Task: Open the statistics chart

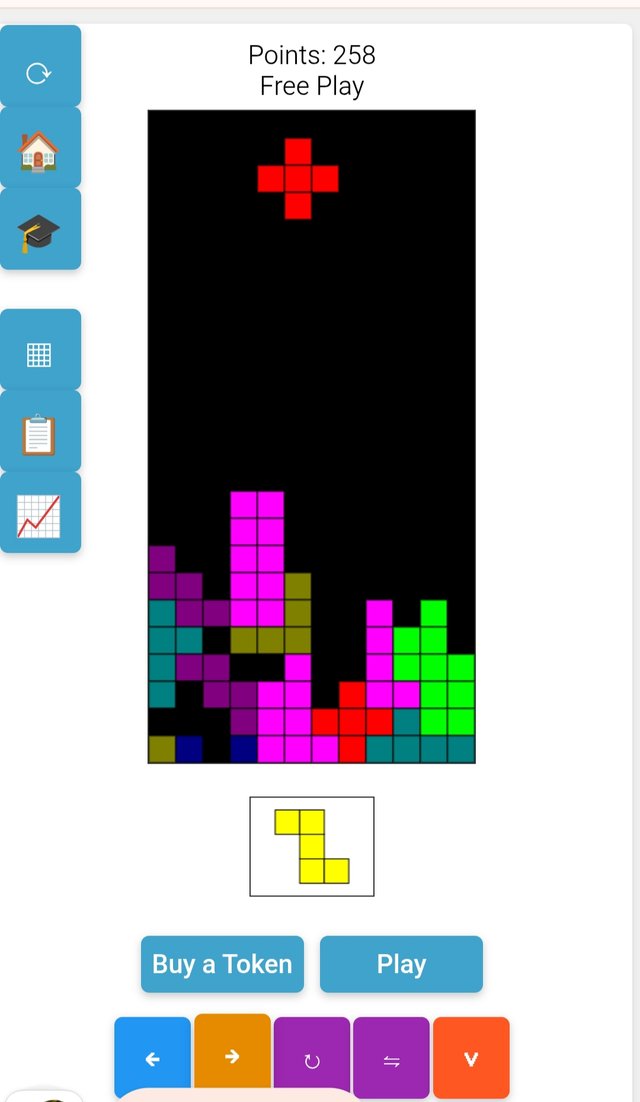Action: [40, 516]
